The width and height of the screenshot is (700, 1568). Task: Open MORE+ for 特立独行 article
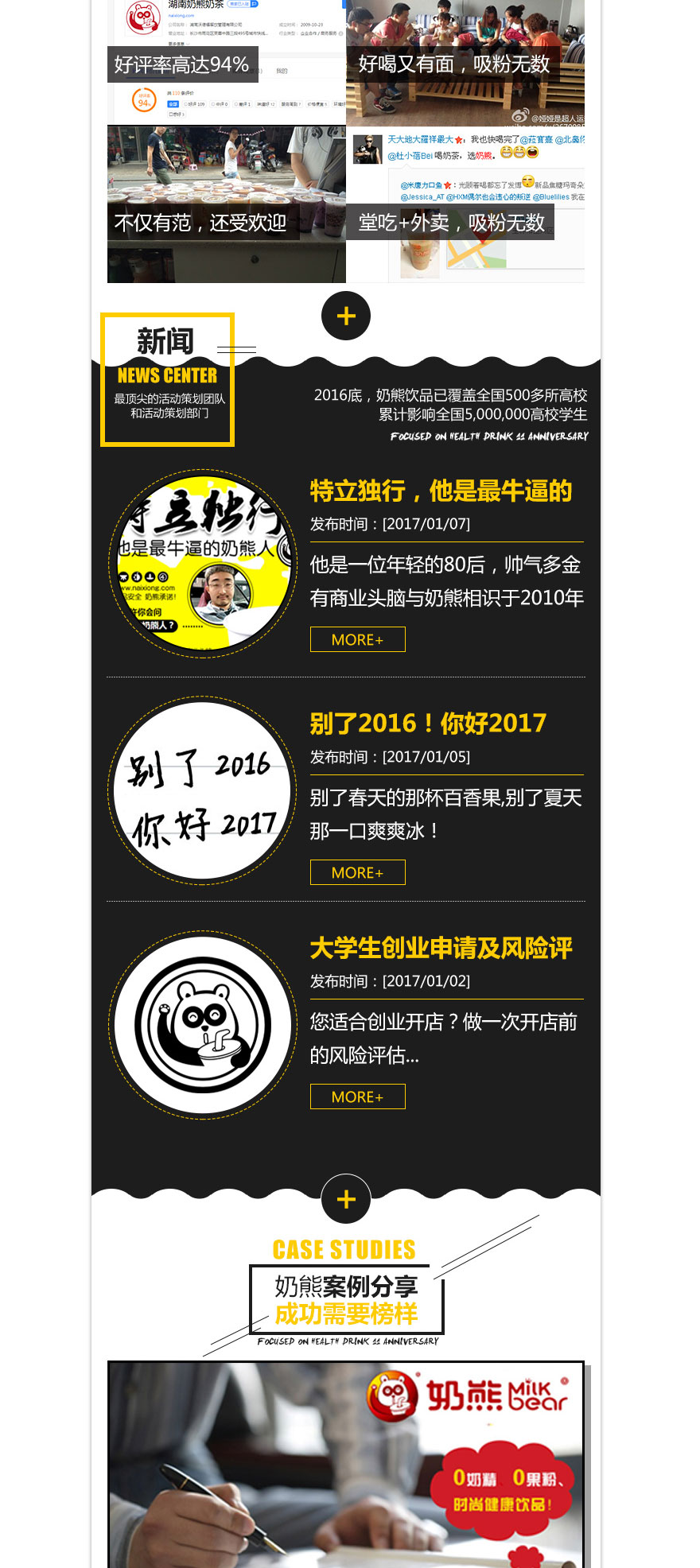[x=357, y=639]
